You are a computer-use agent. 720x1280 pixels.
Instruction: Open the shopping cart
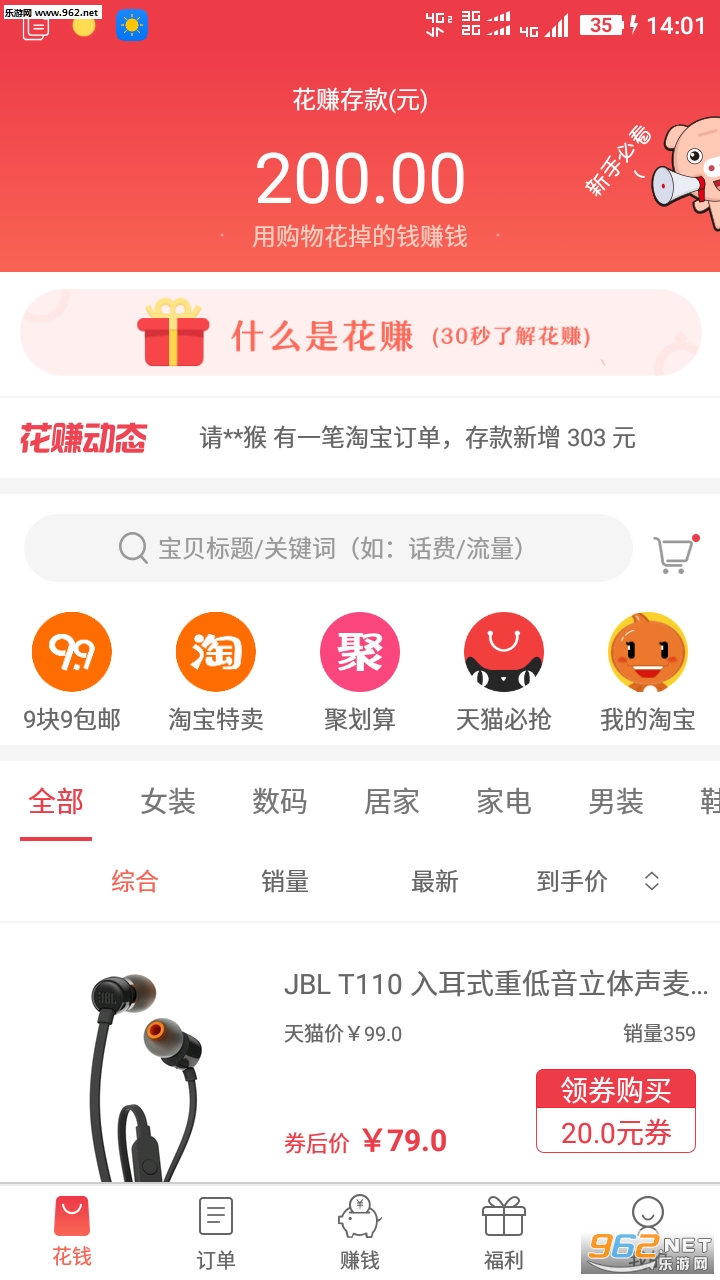[674, 553]
